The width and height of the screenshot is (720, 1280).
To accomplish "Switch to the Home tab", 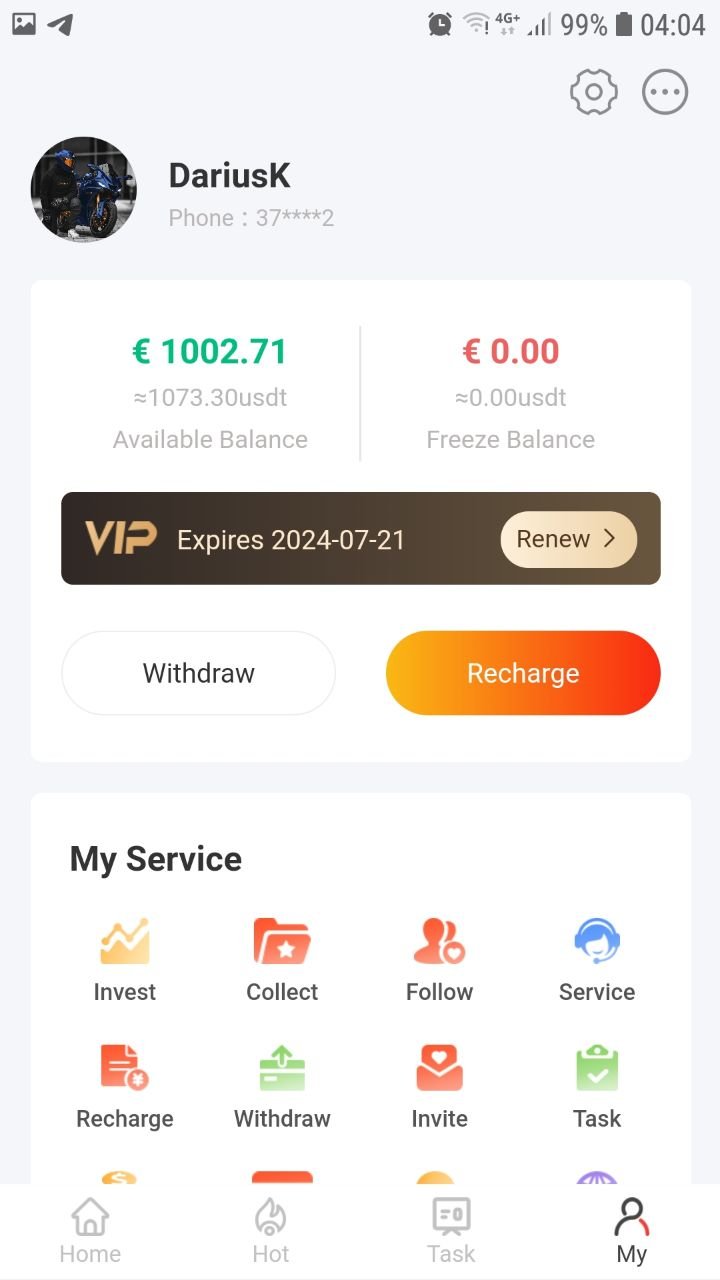I will (x=90, y=1232).
